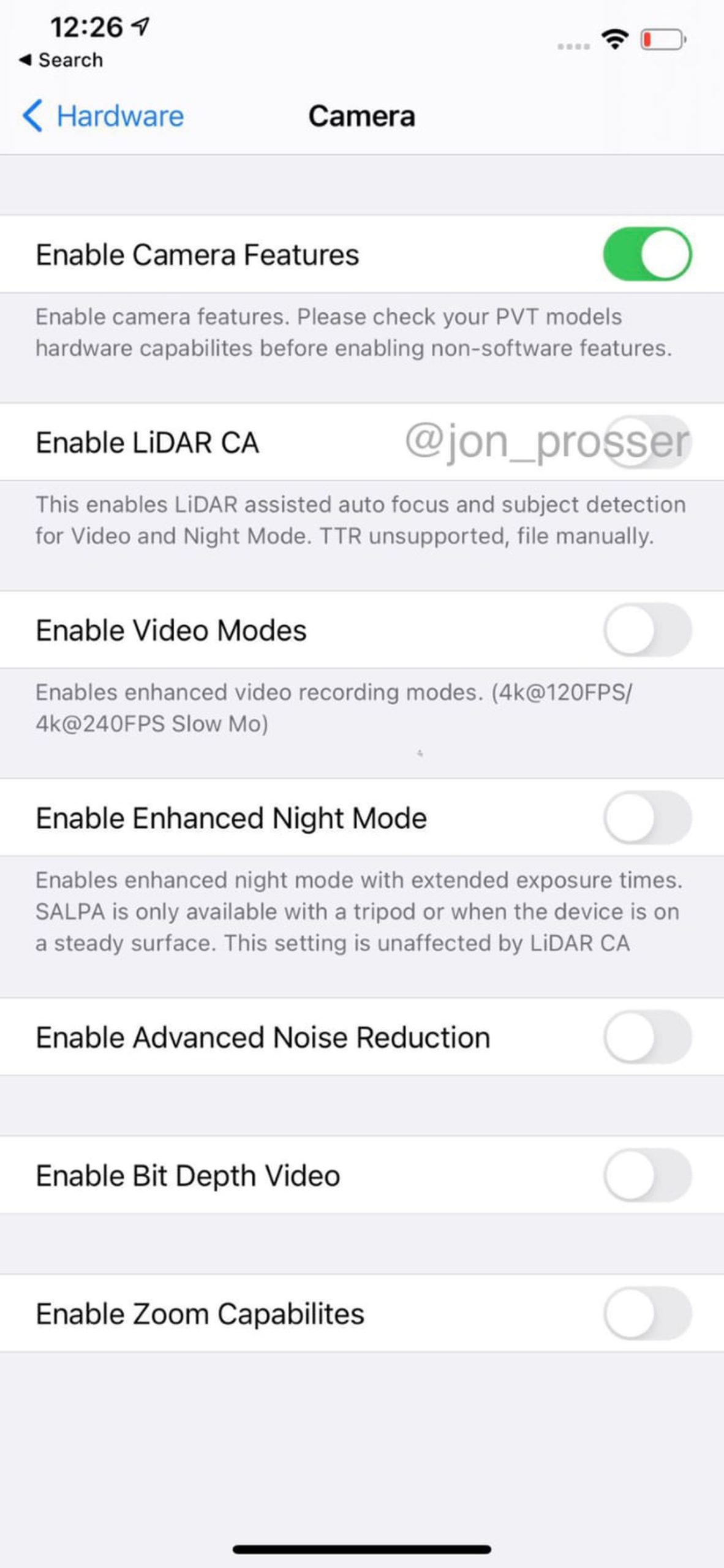Image resolution: width=724 pixels, height=1568 pixels.
Task: Tap the Search back indicator arrow
Action: tap(25, 59)
